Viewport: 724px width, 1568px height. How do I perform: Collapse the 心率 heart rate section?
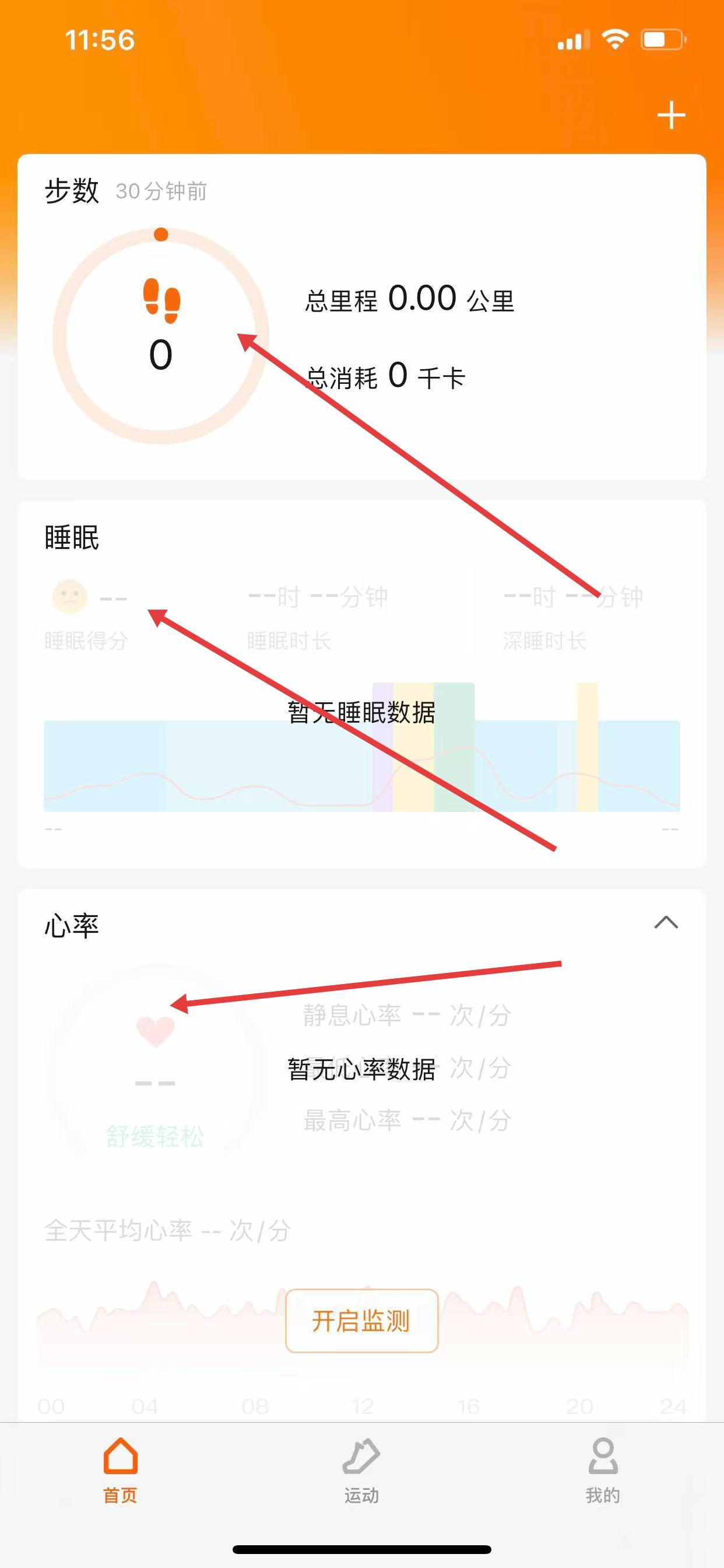666,922
